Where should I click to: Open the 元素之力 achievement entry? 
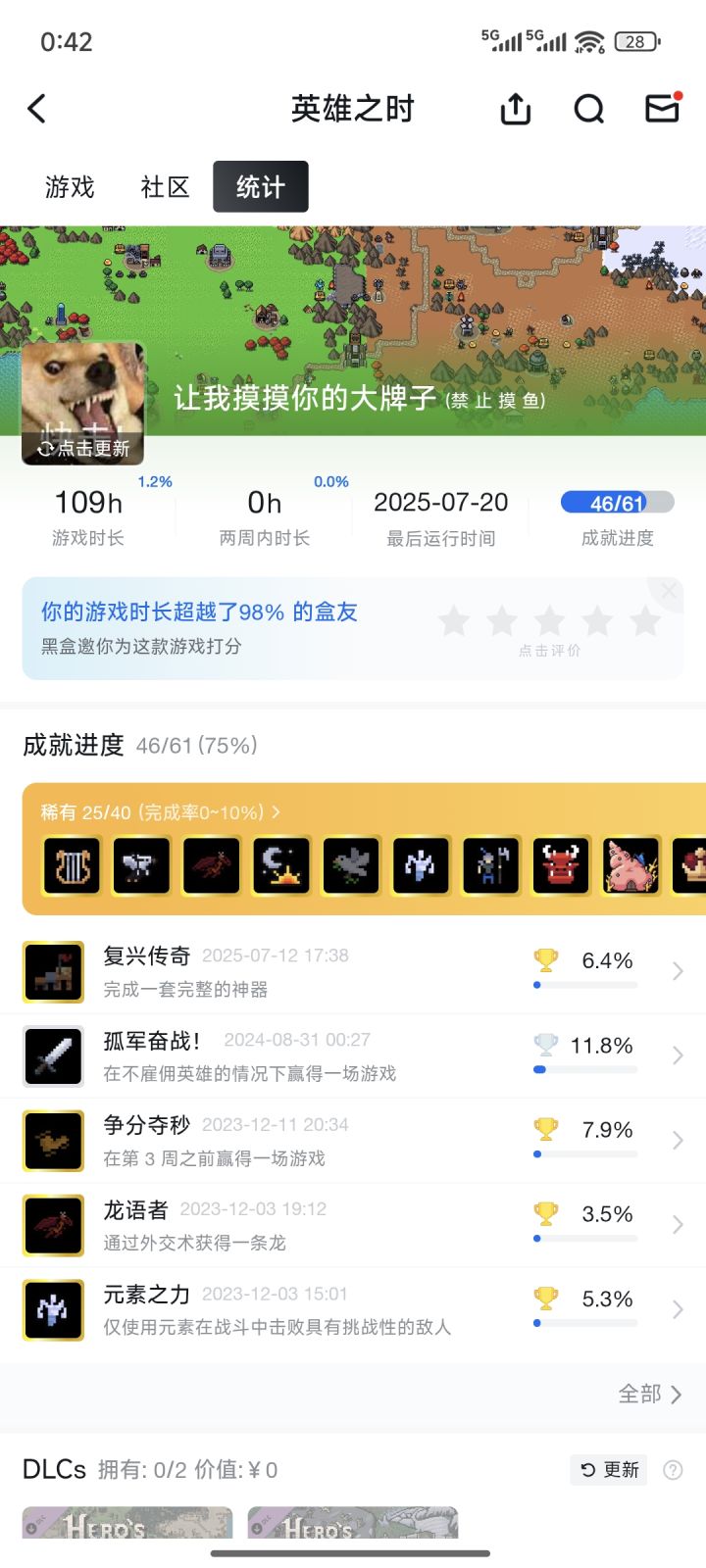(353, 1309)
